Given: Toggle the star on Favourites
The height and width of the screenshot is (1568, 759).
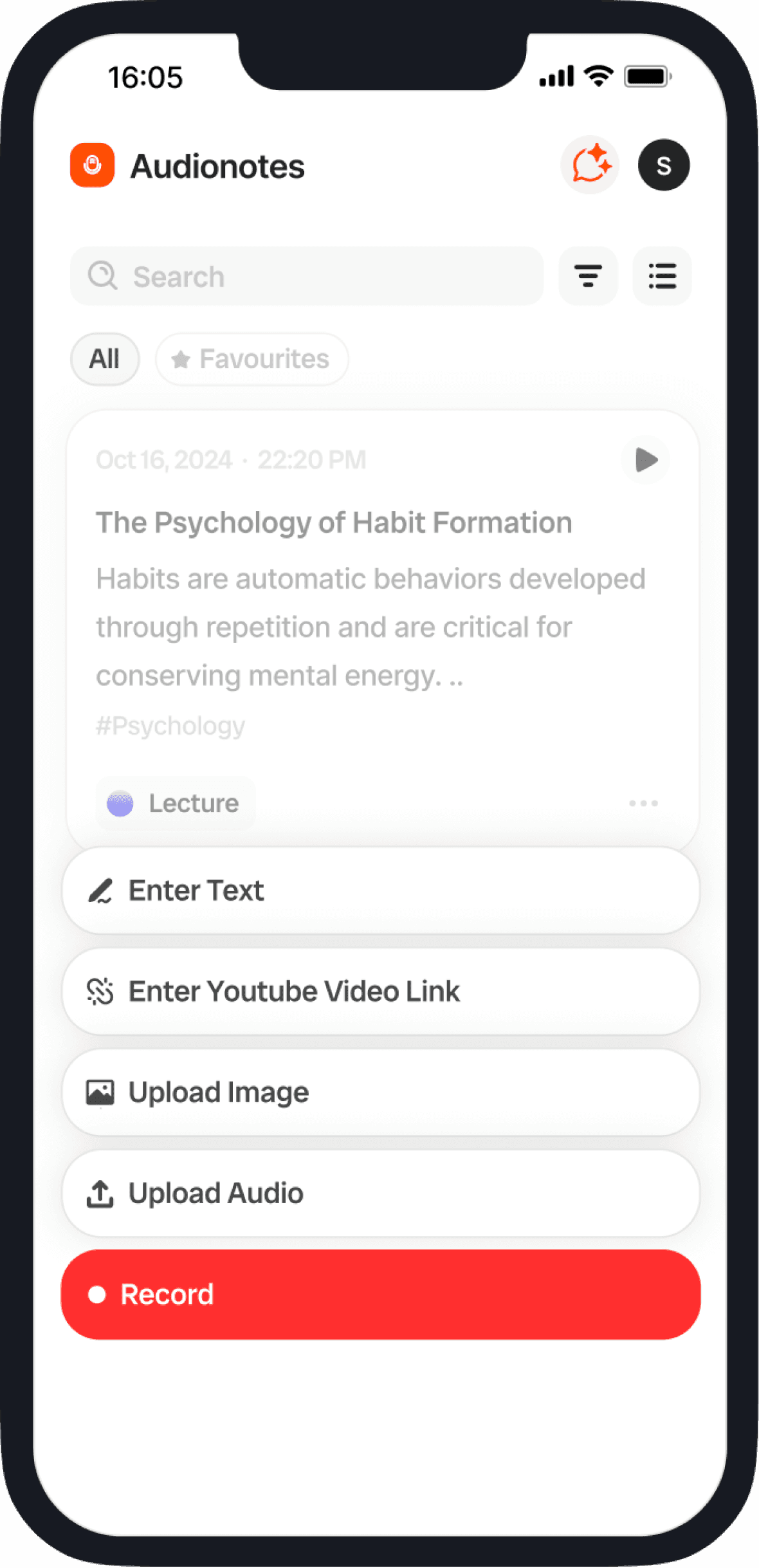Looking at the screenshot, I should point(181,359).
